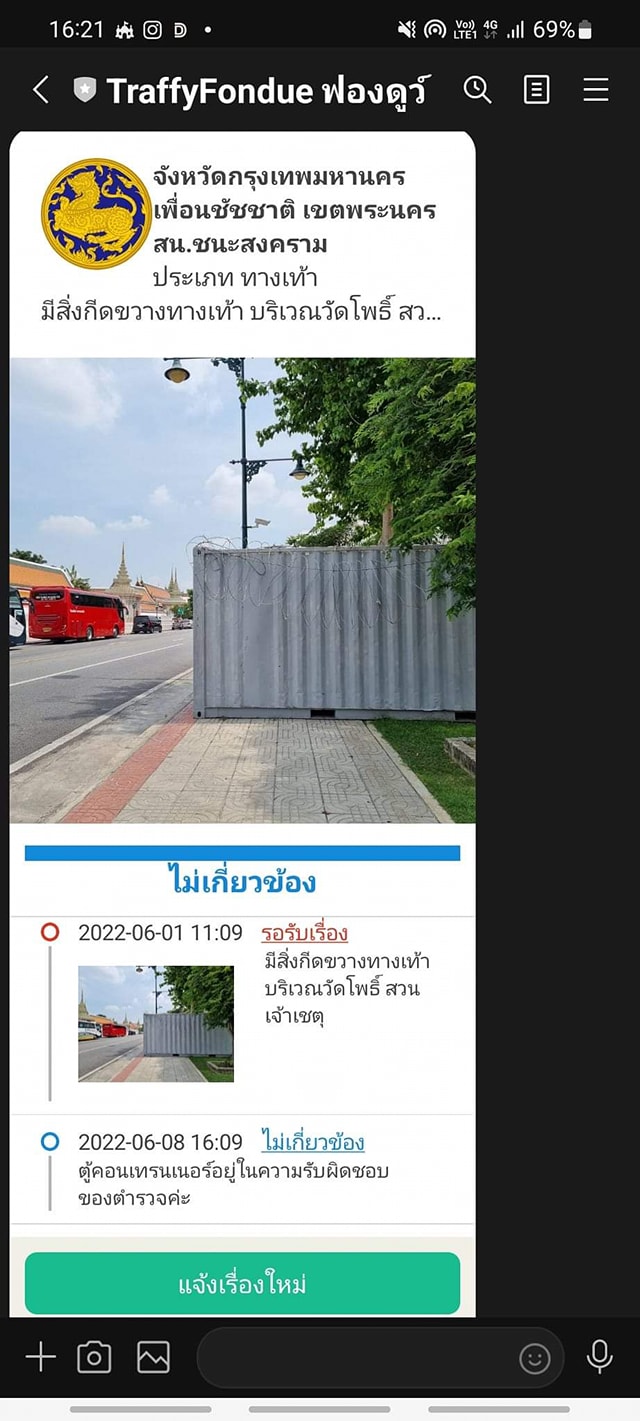Viewport: 640px width, 1421px height.
Task: Open the emoji sticker picker
Action: 535,1358
